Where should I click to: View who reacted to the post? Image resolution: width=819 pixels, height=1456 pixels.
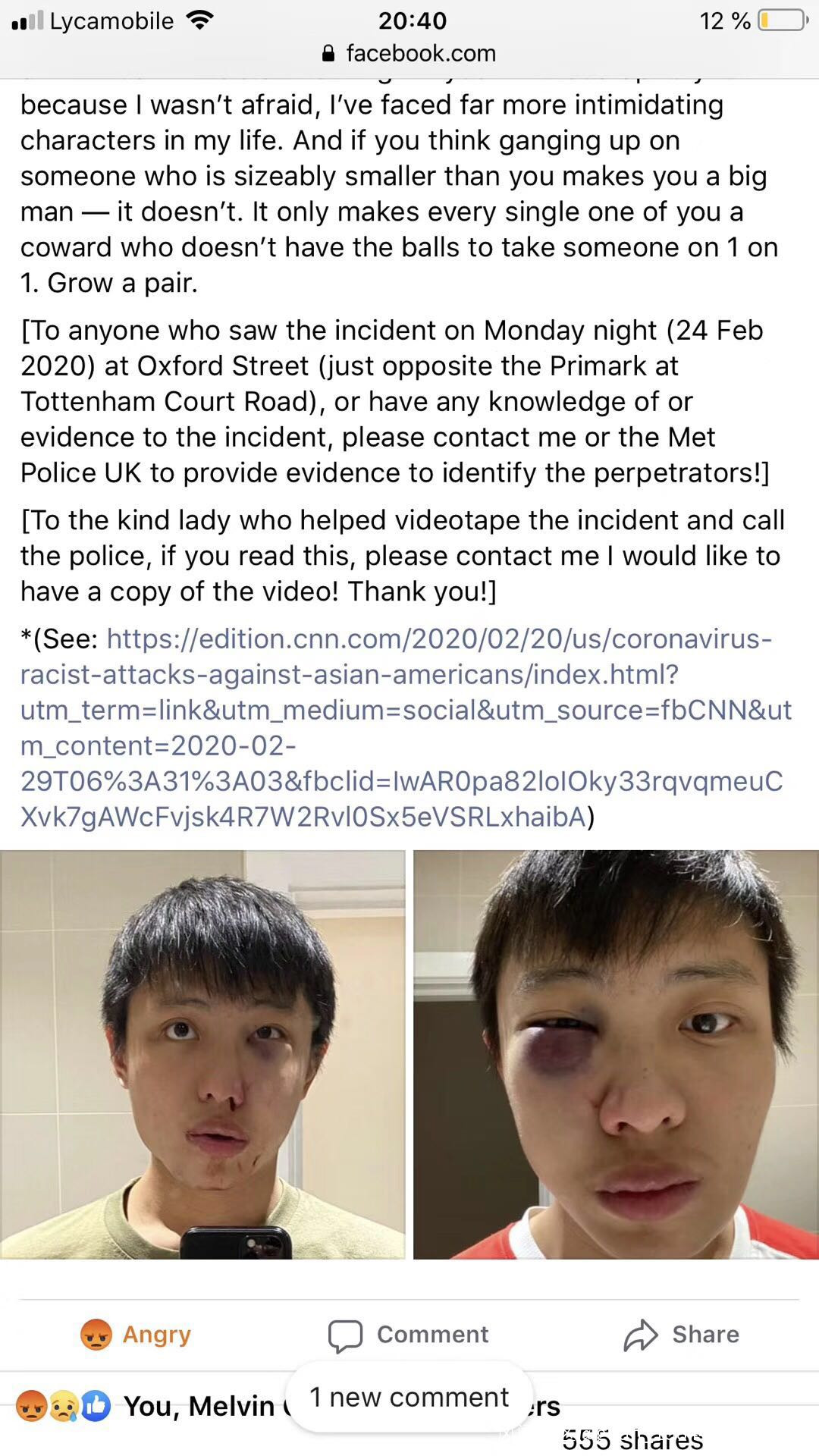click(x=152, y=1407)
